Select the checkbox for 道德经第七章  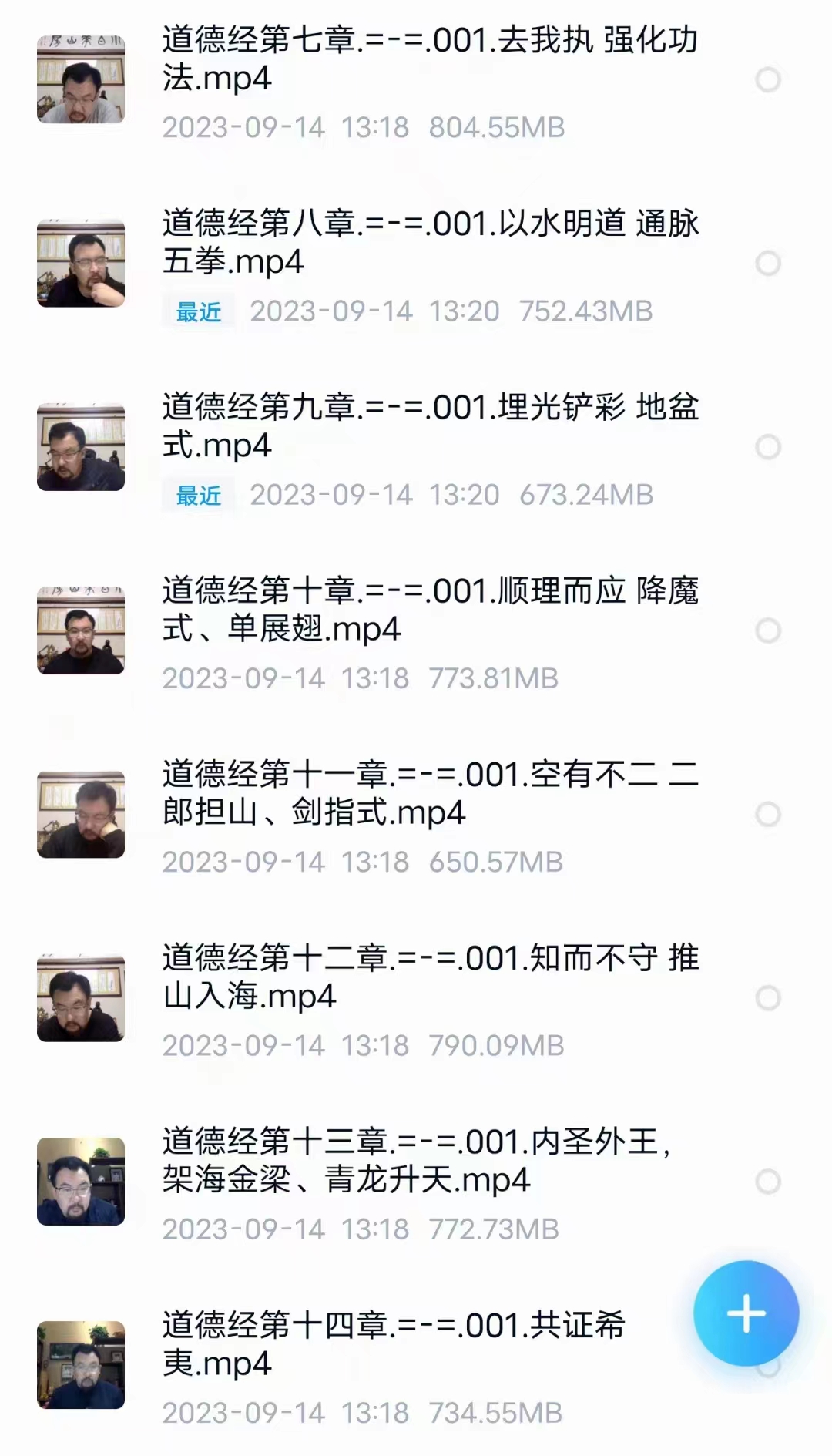pos(767,79)
